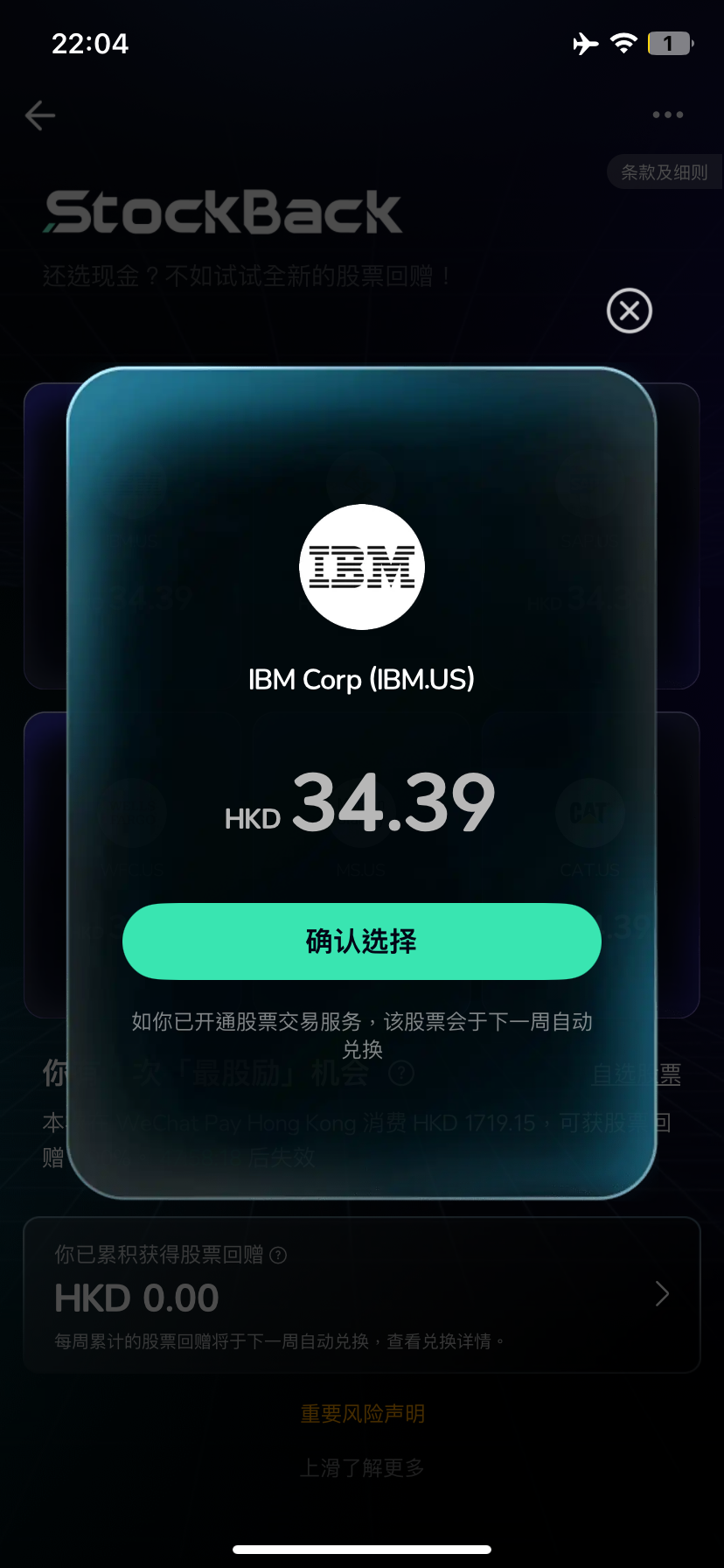Close the IBM Corp dialog
This screenshot has width=724, height=1568.
point(630,311)
